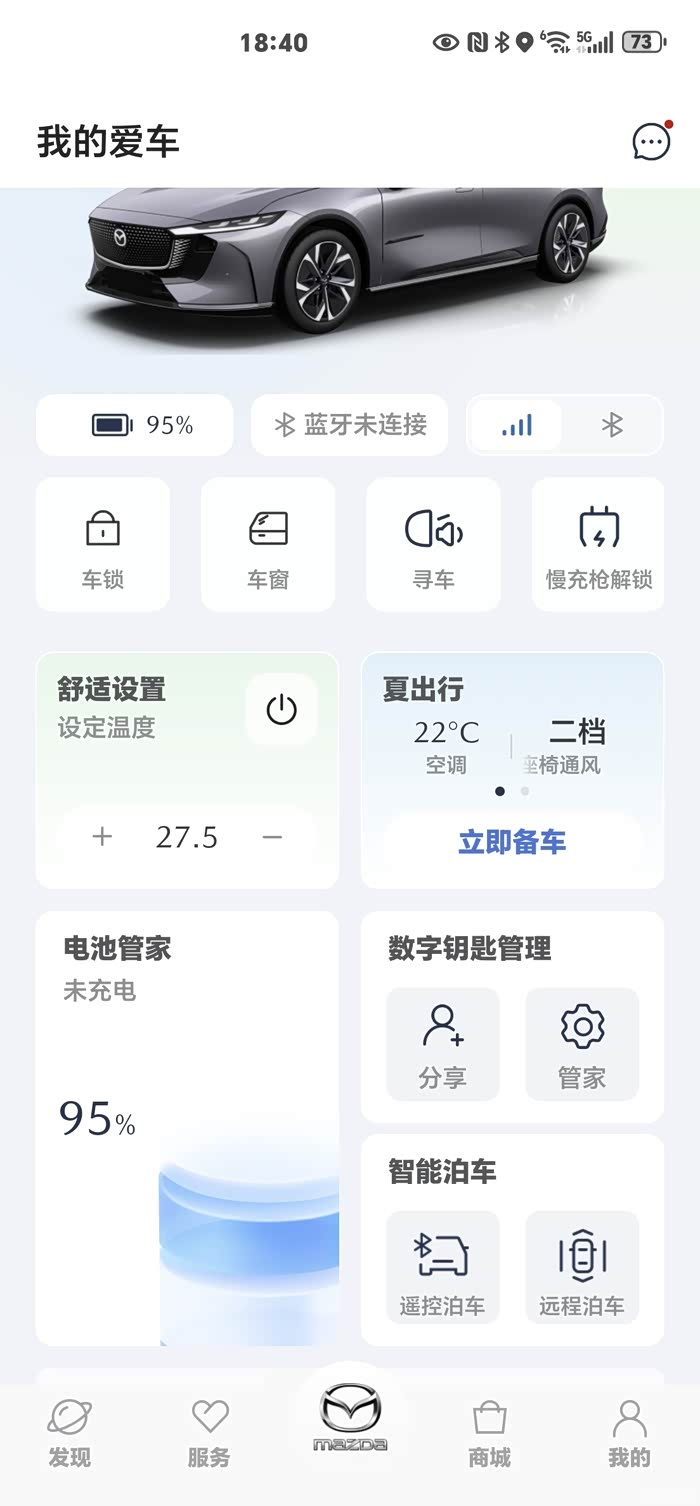This screenshot has width=700, height=1506.
Task: Decrease set temperature with the minus button
Action: pyautogui.click(x=272, y=837)
